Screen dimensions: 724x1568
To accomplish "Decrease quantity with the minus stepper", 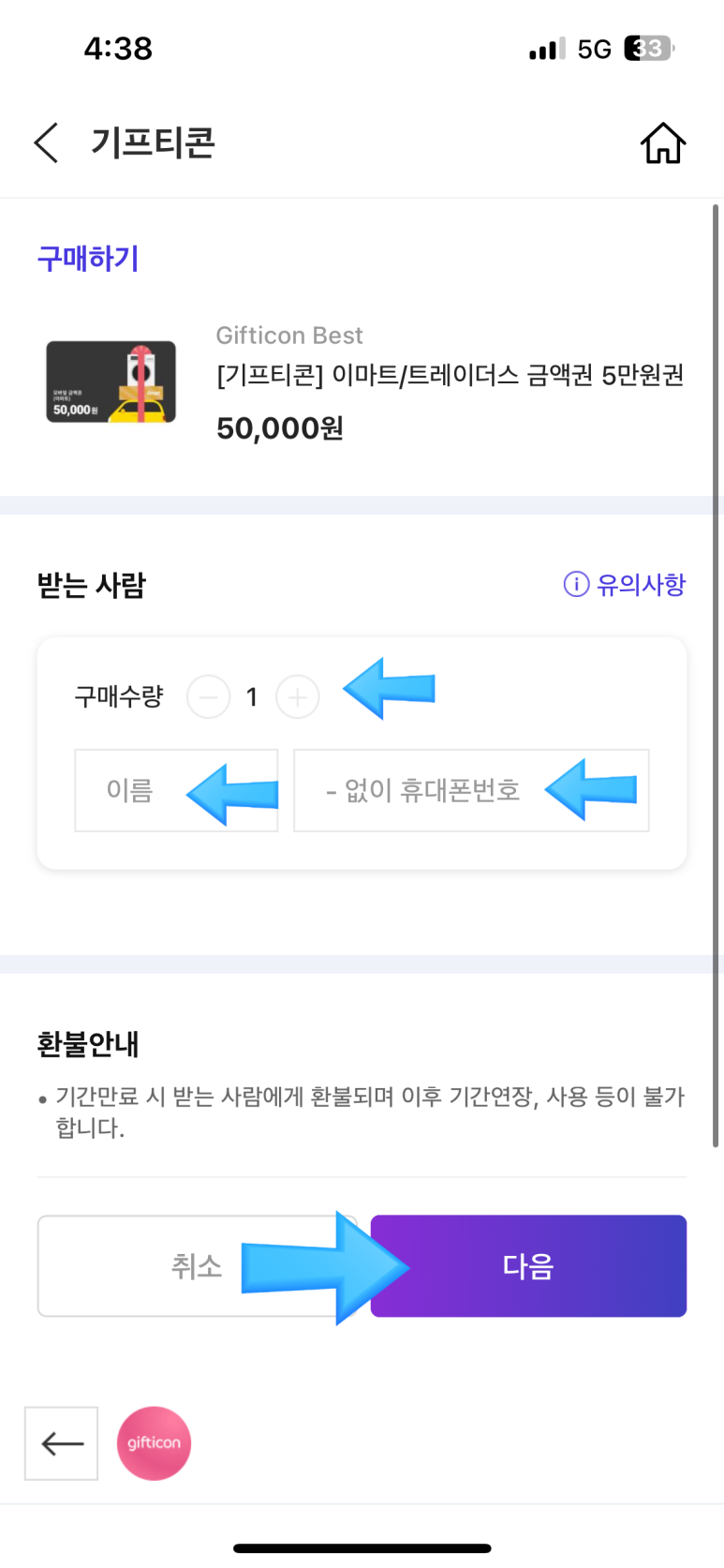I will [208, 696].
